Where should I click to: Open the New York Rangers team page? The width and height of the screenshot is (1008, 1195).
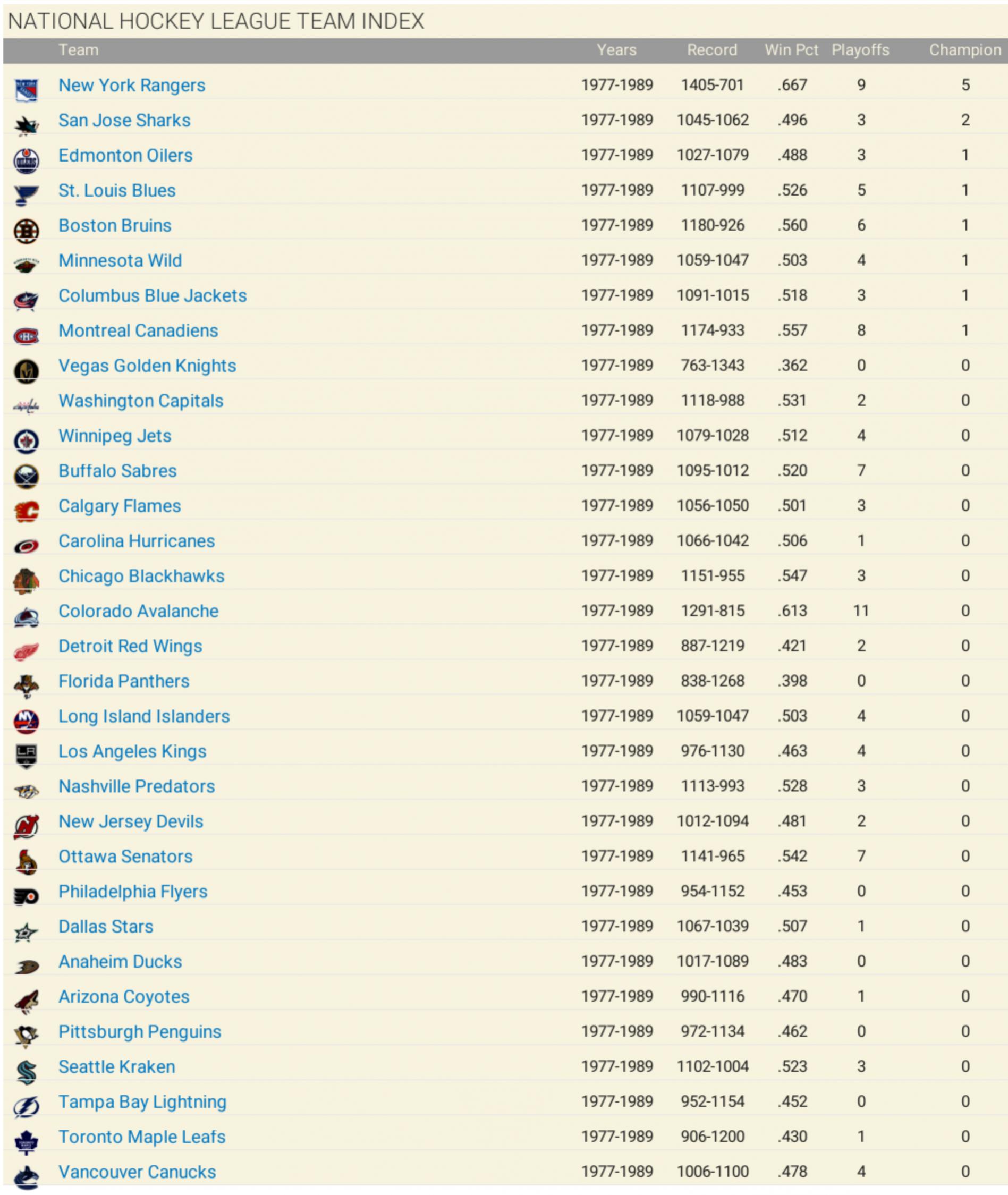point(131,85)
